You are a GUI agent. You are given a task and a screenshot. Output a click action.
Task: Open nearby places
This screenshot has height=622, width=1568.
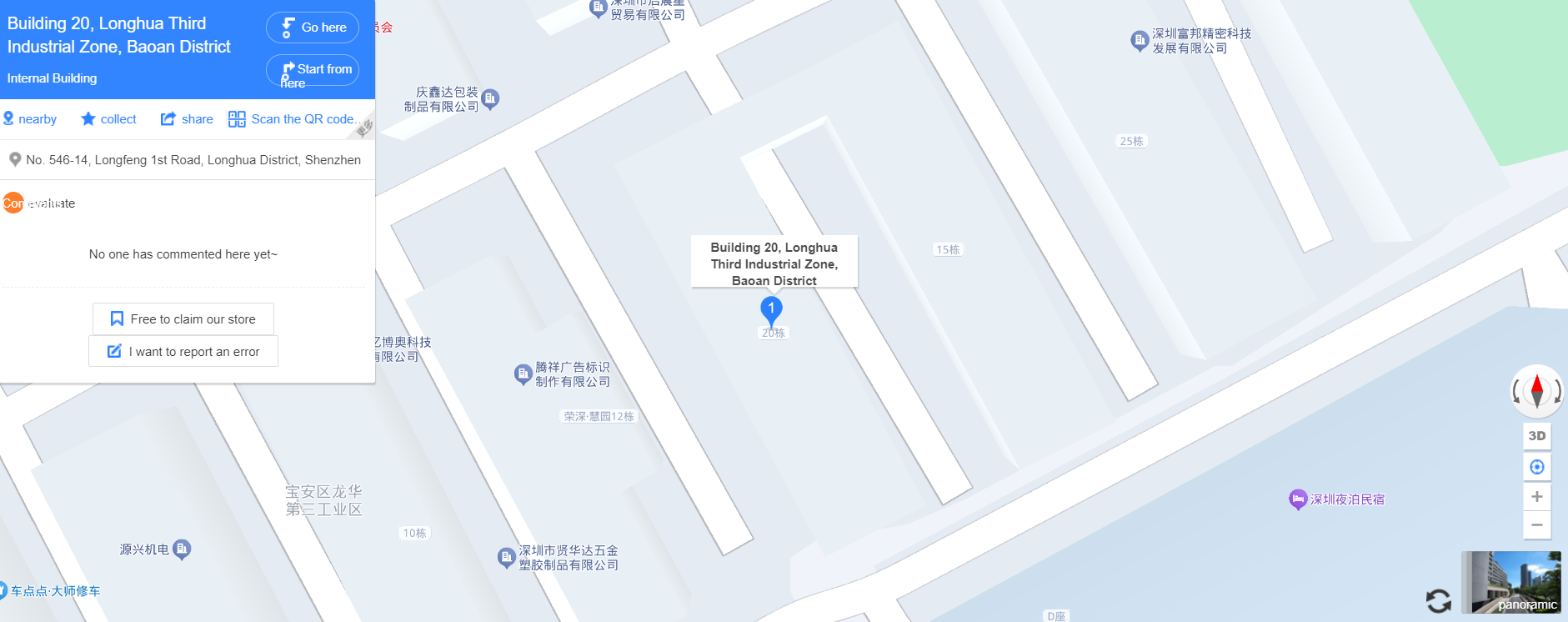pyautogui.click(x=30, y=119)
